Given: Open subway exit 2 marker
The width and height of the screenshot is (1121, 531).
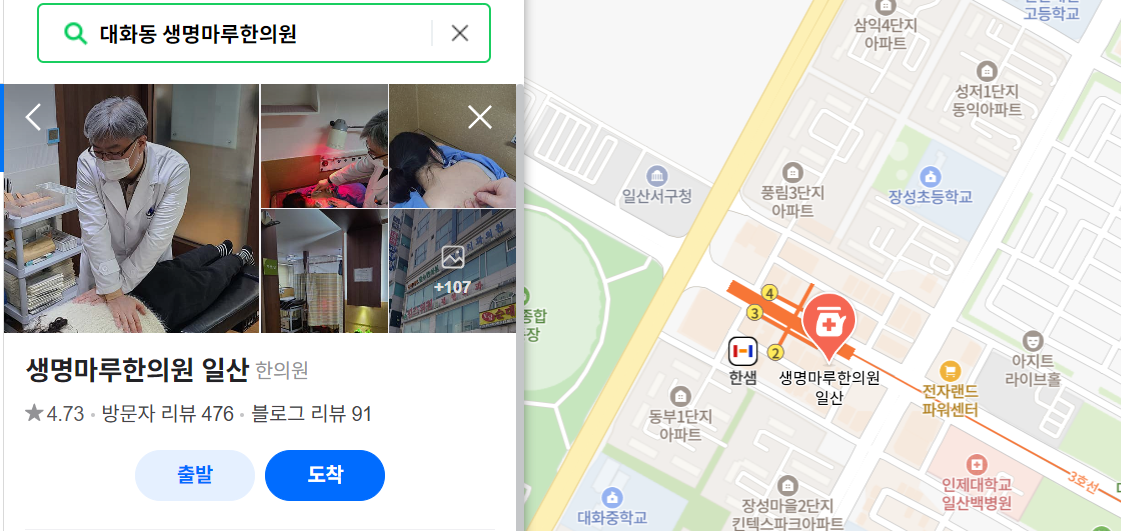Looking at the screenshot, I should pos(775,353).
